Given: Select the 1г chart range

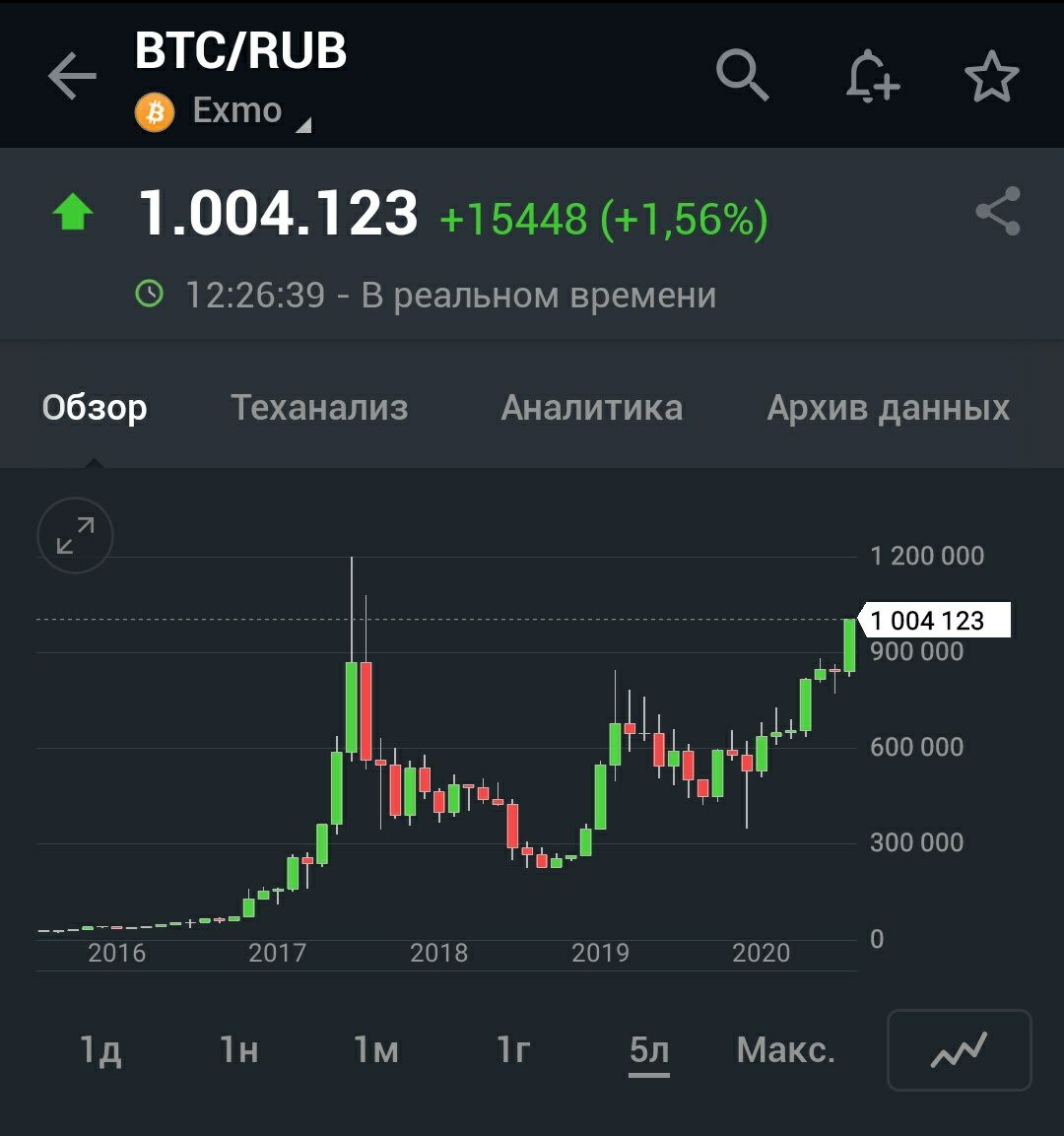Looking at the screenshot, I should click(x=513, y=1050).
